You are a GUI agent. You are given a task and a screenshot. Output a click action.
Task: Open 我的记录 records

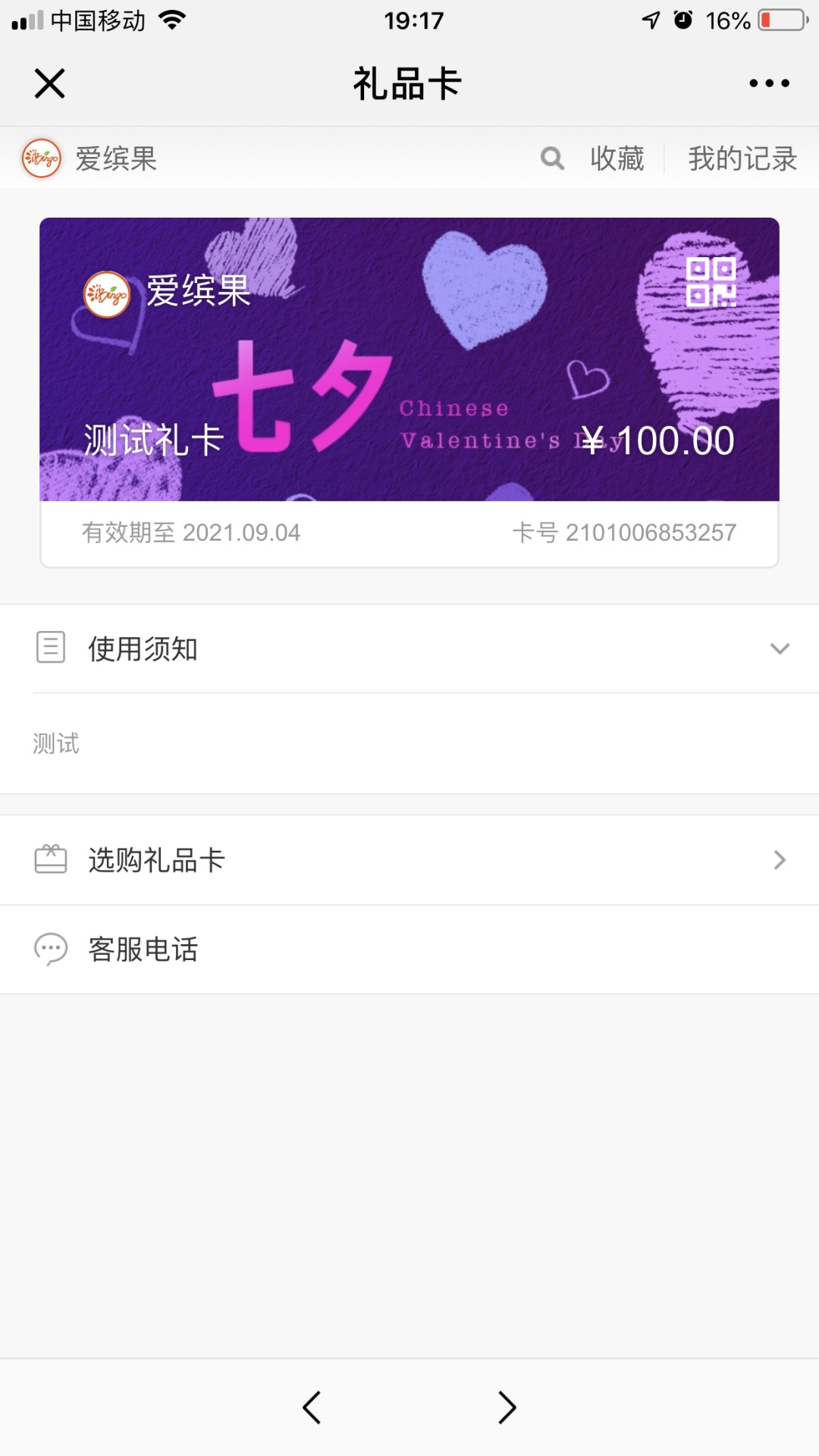[x=742, y=158]
